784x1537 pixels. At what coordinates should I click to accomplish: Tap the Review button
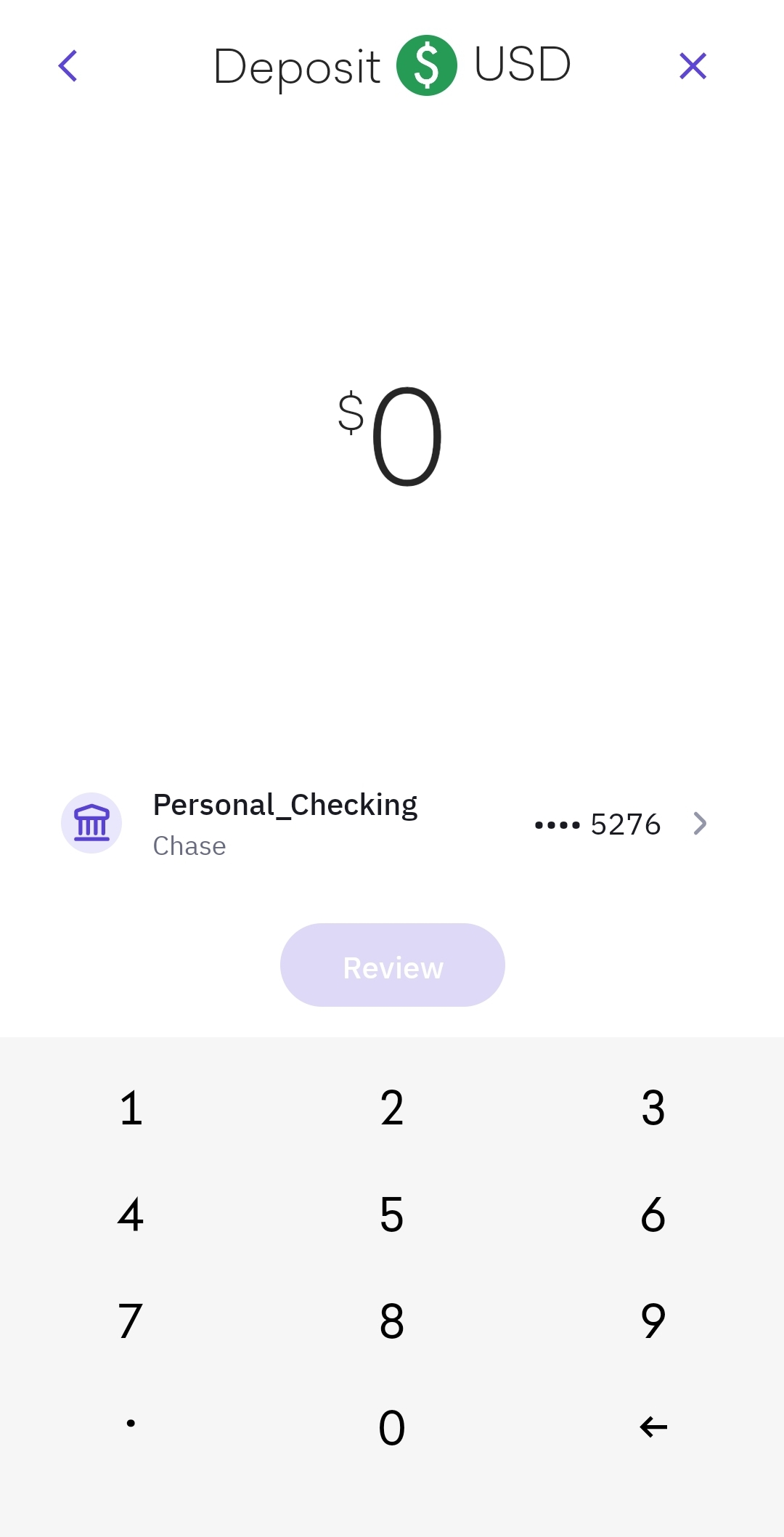coord(392,965)
